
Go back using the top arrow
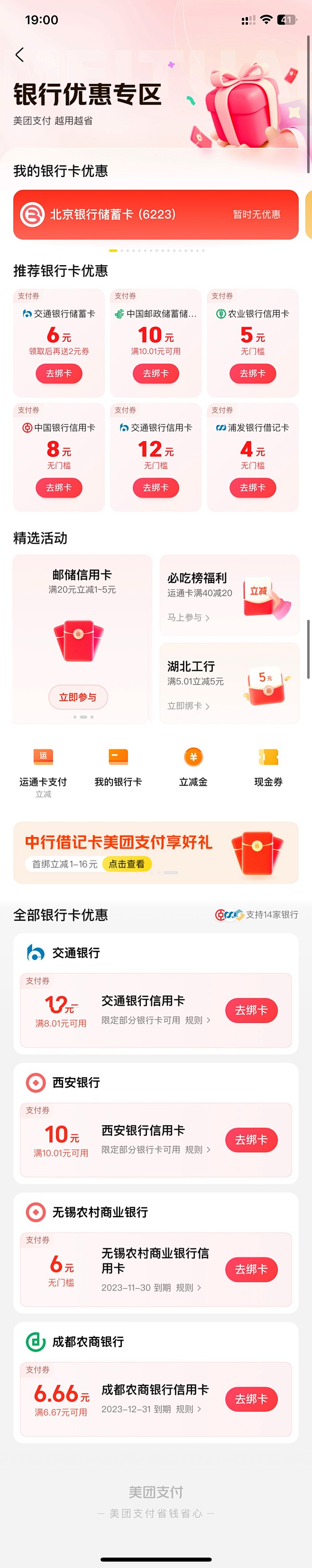(19, 55)
